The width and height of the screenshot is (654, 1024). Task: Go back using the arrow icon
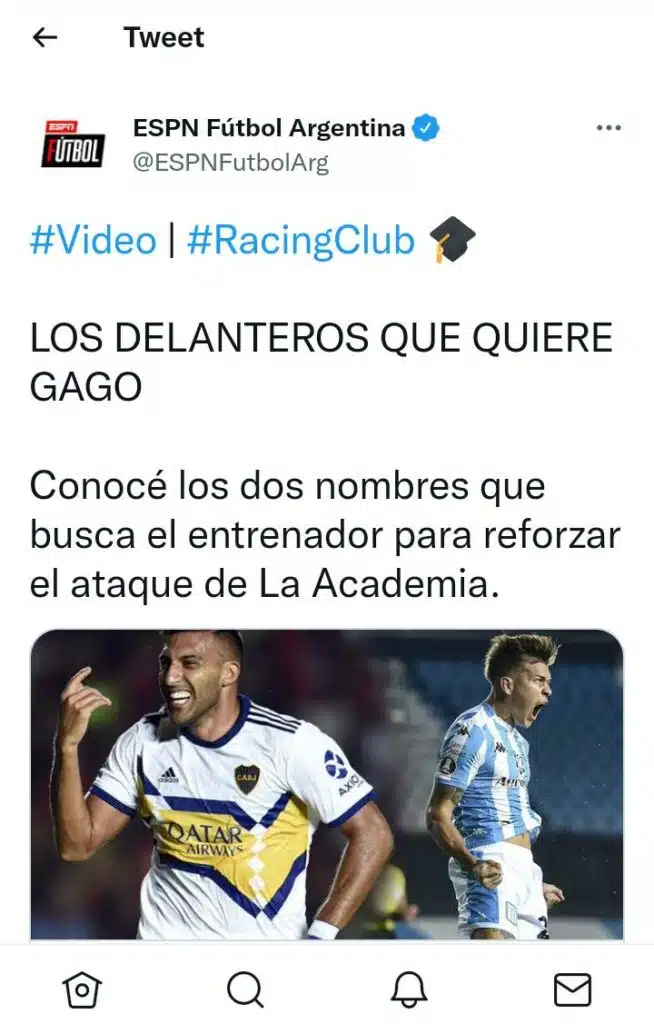[x=45, y=38]
